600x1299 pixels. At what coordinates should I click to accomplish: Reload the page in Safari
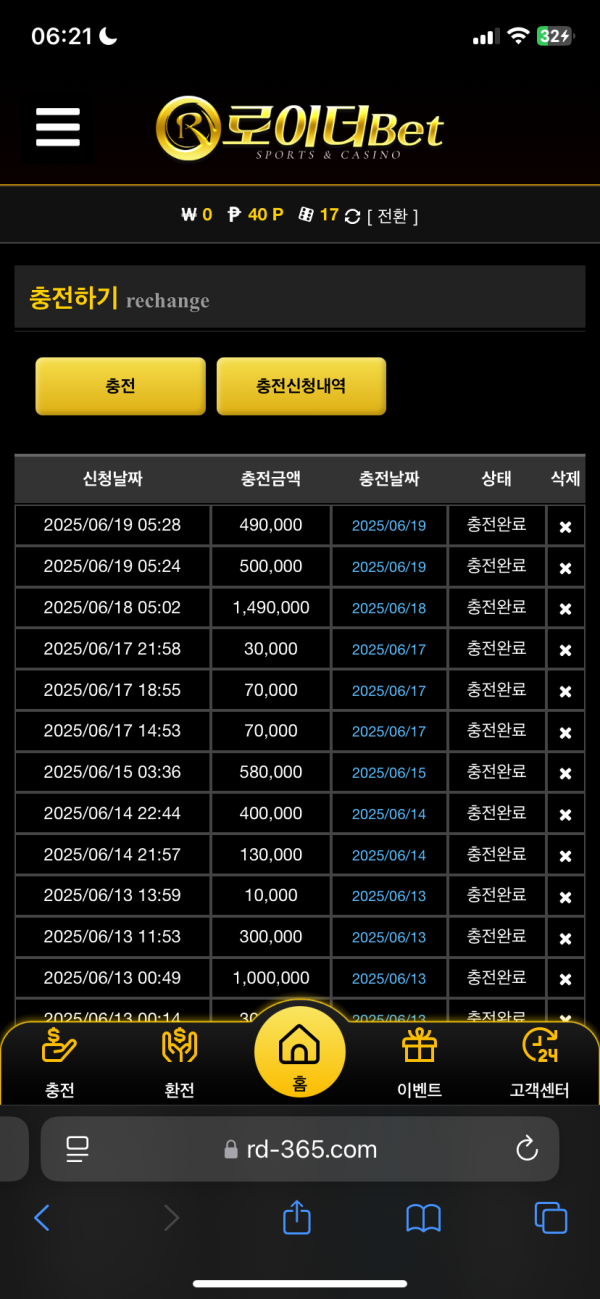527,1149
